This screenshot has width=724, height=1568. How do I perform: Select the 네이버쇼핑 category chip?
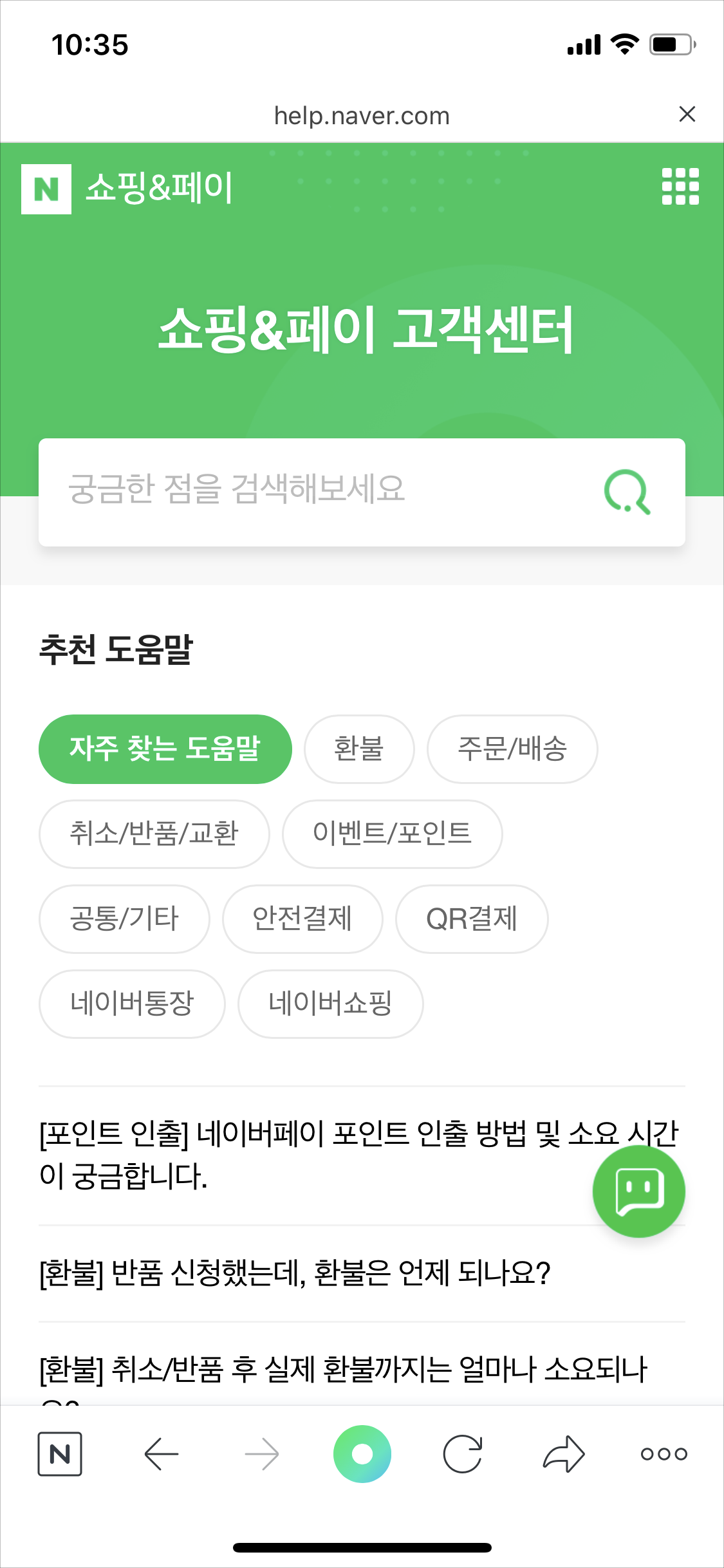tap(330, 1004)
